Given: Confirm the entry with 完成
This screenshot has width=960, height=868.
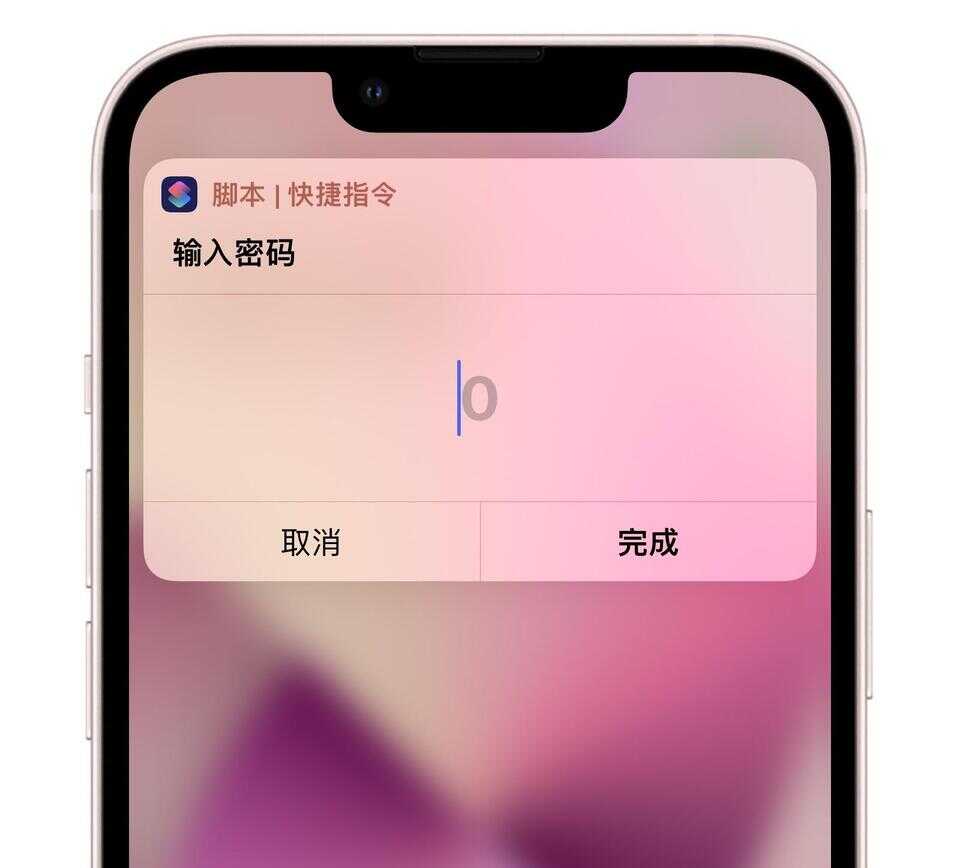Looking at the screenshot, I should [x=648, y=542].
